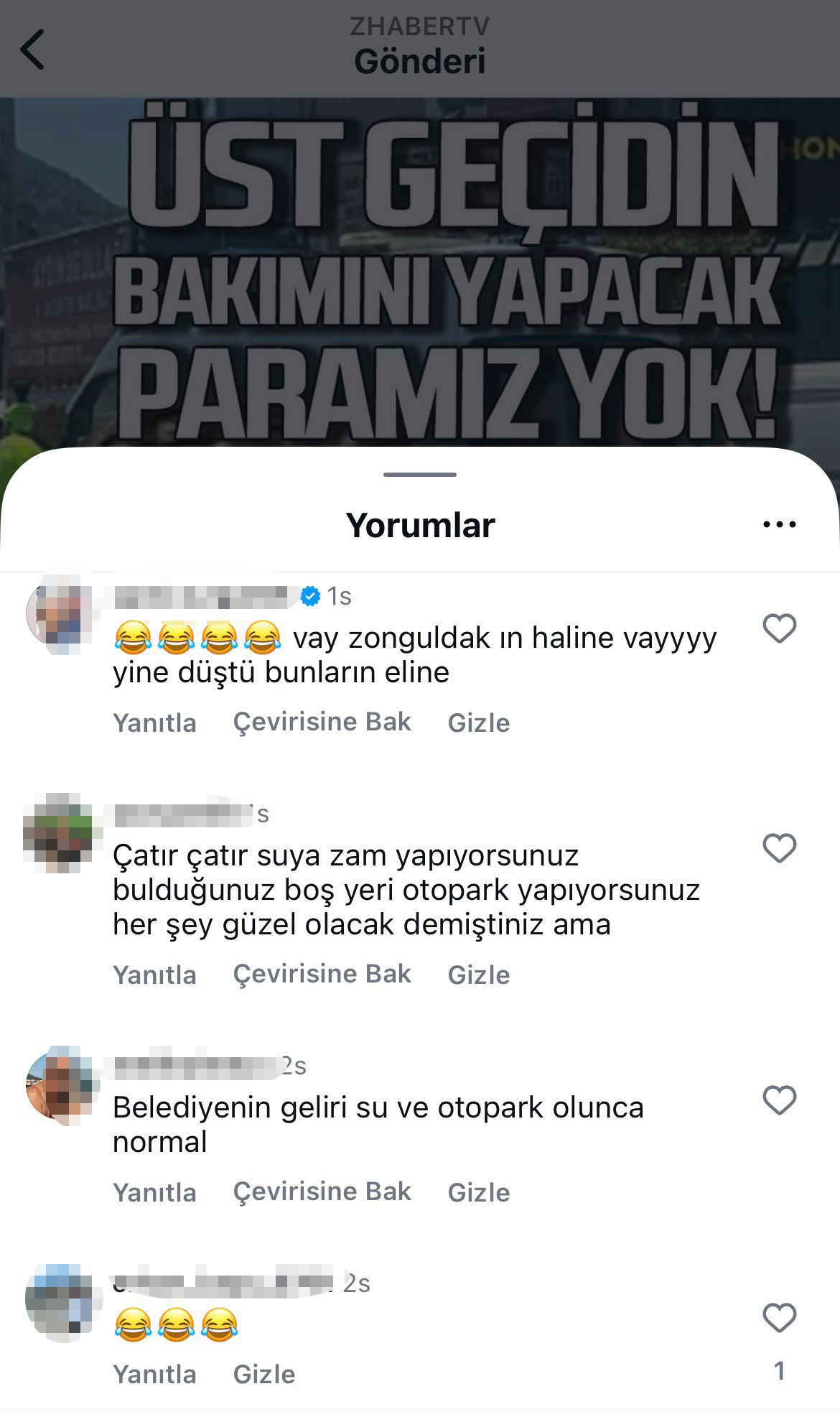See translation of the 'vay zonguldak' comment
This screenshot has height=1417, width=840.
tap(322, 722)
